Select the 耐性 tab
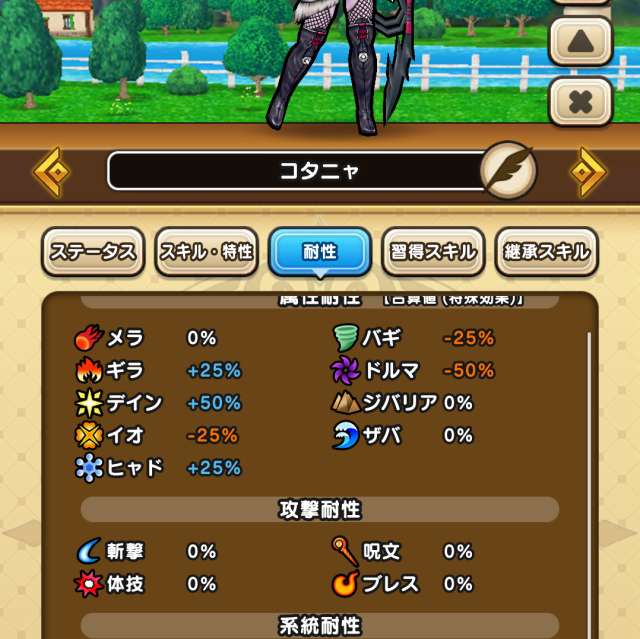Viewport: 640px width, 639px height. [319, 252]
